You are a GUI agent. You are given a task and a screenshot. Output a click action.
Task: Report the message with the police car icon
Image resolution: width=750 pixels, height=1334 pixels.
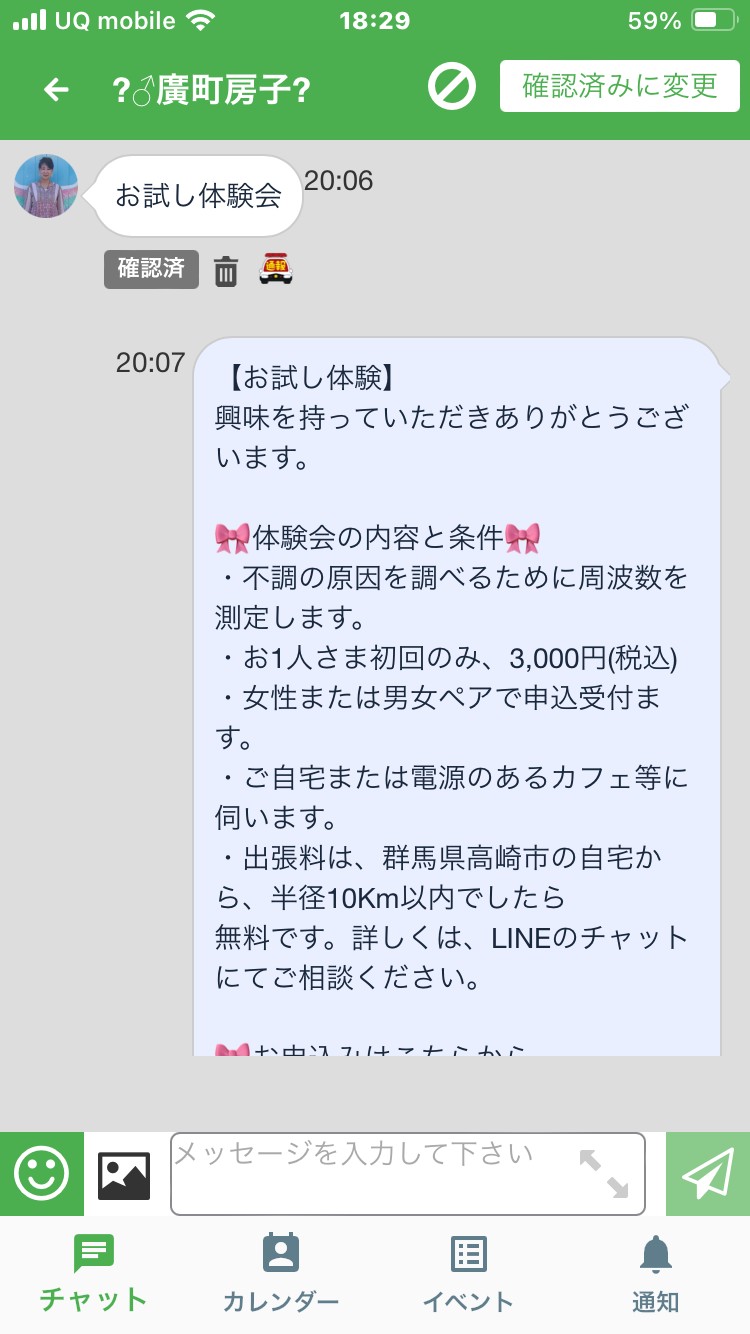tap(274, 269)
